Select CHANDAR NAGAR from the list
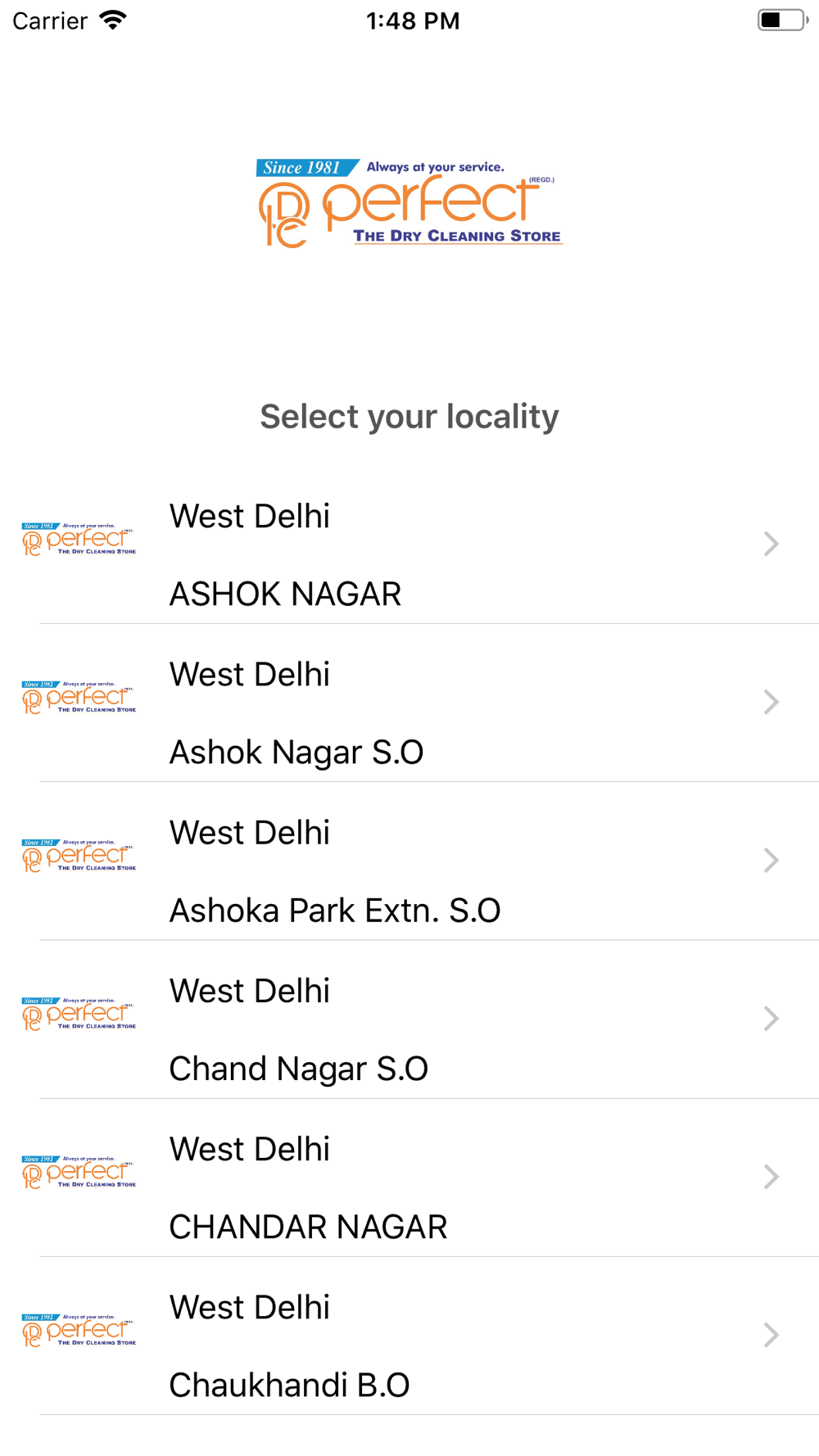819x1456 pixels. [x=409, y=1178]
